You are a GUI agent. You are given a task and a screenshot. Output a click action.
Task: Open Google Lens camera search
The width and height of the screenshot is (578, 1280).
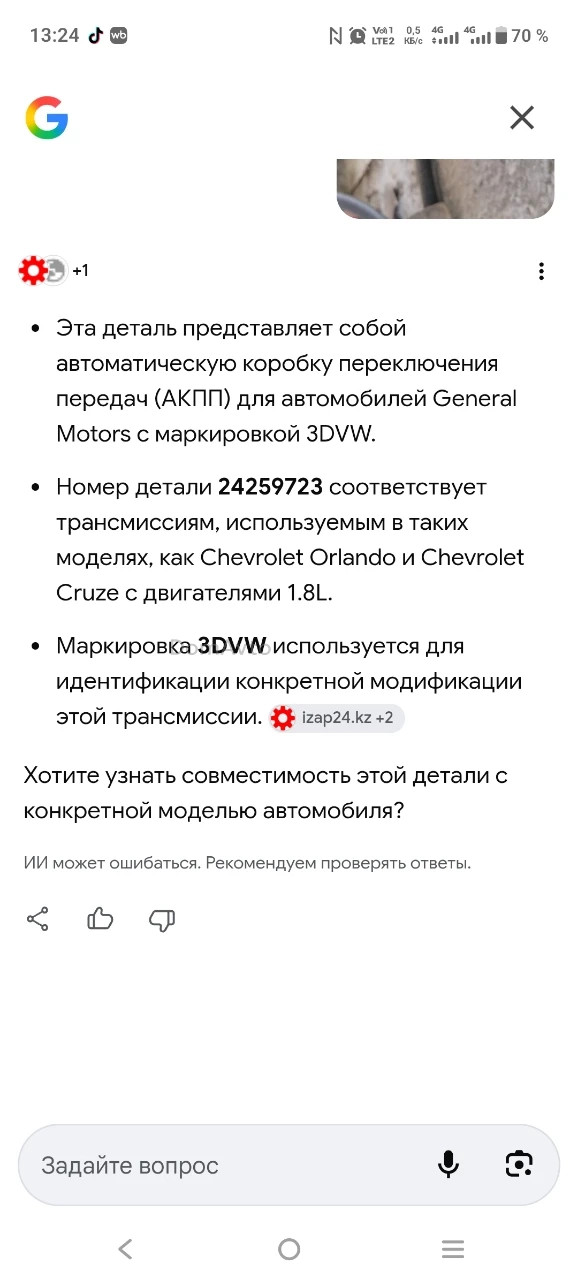(x=519, y=1164)
